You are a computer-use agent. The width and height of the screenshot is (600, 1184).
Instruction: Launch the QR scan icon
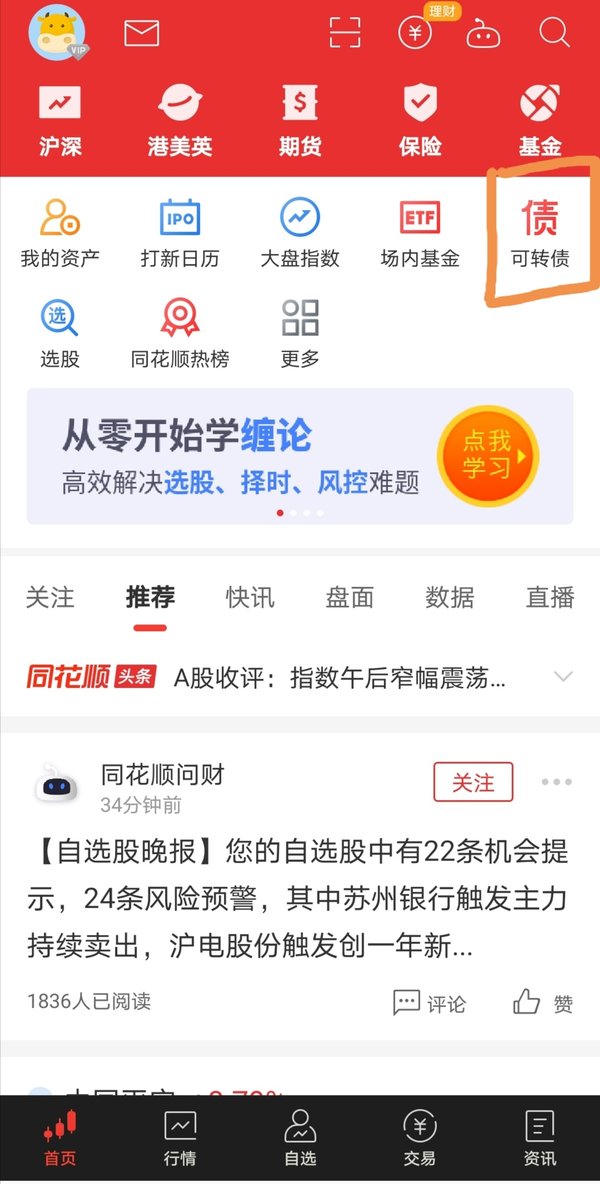coord(345,32)
